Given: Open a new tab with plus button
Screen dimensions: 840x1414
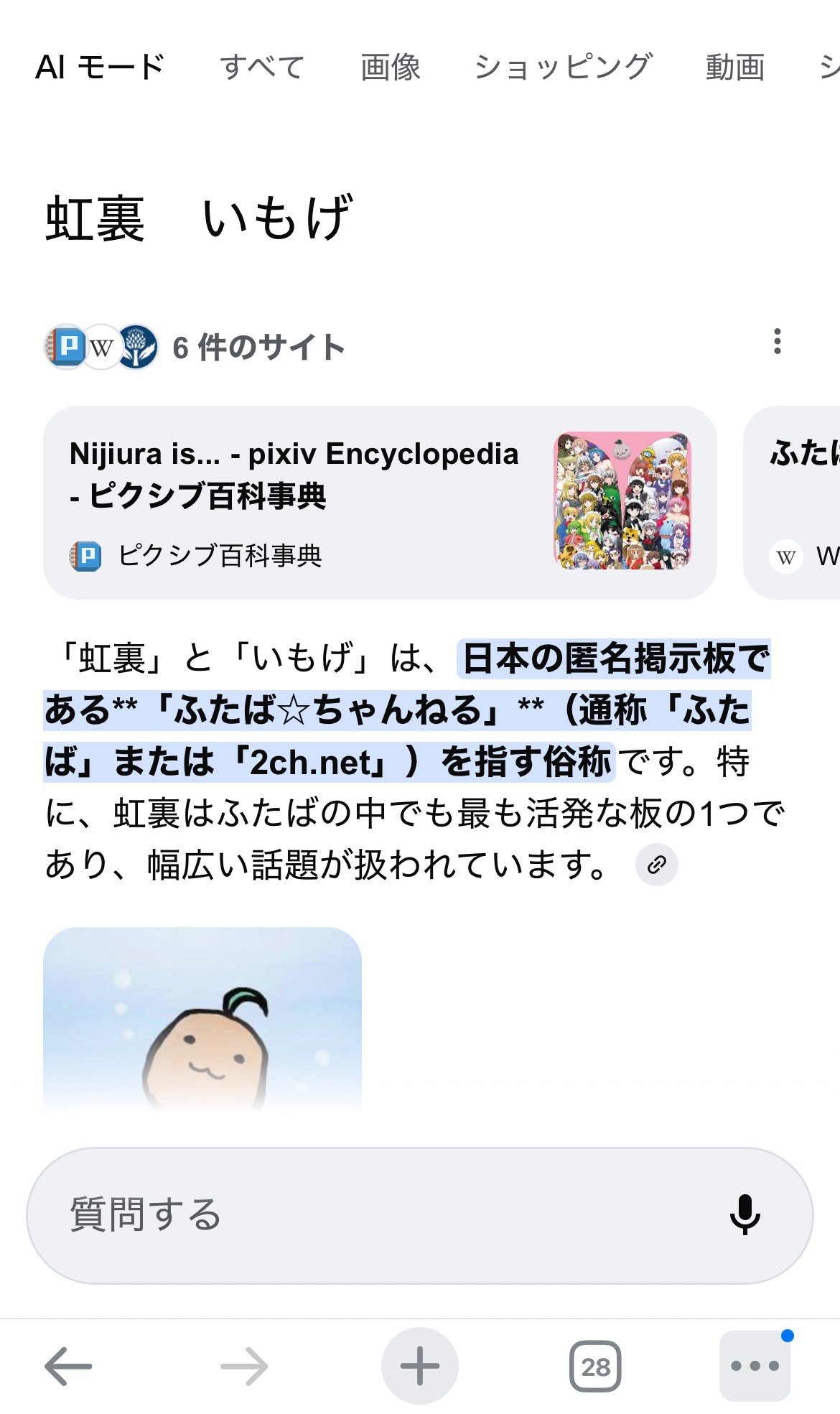Looking at the screenshot, I should click(420, 1366).
